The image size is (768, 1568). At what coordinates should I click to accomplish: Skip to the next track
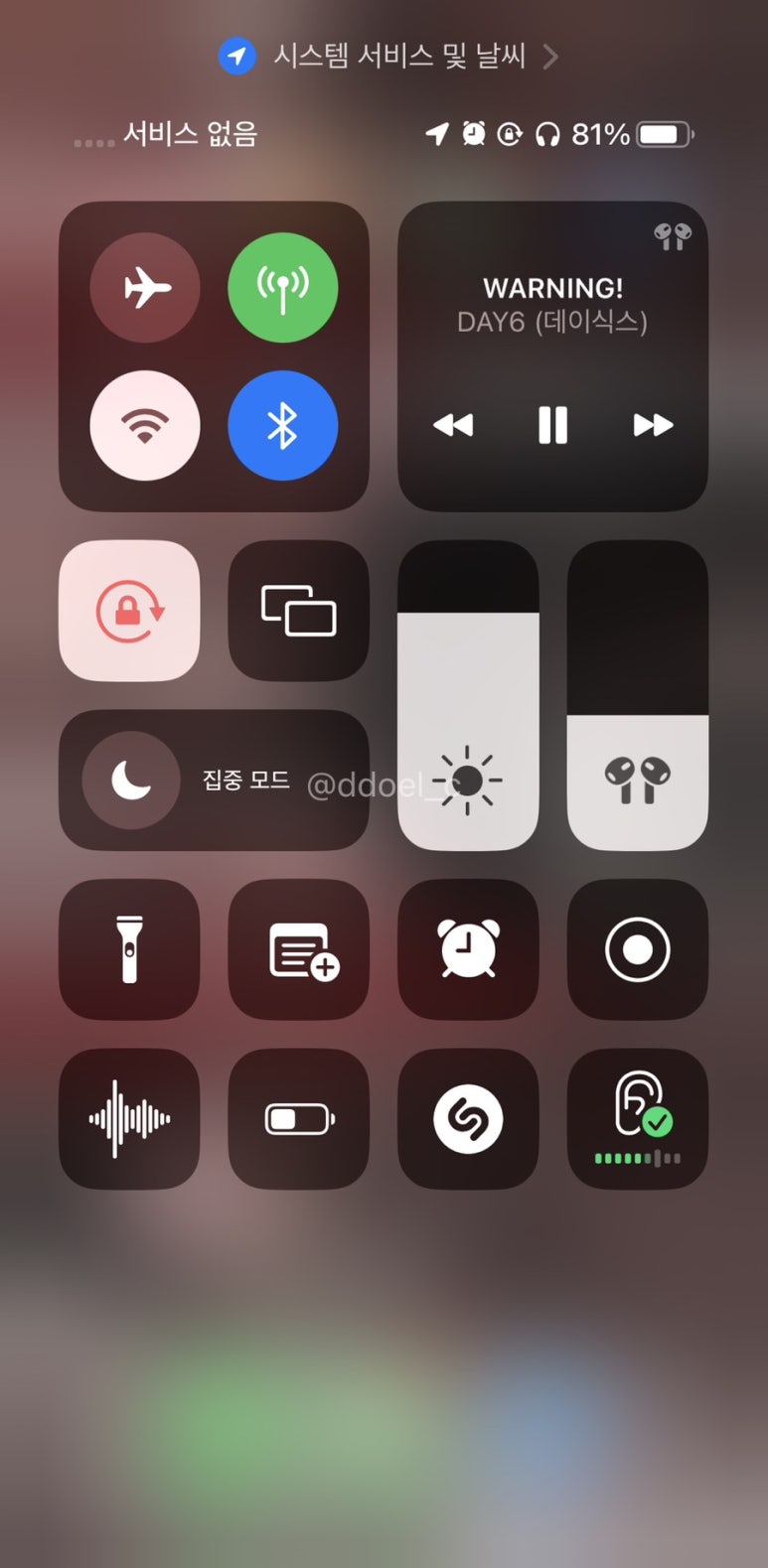click(x=653, y=425)
